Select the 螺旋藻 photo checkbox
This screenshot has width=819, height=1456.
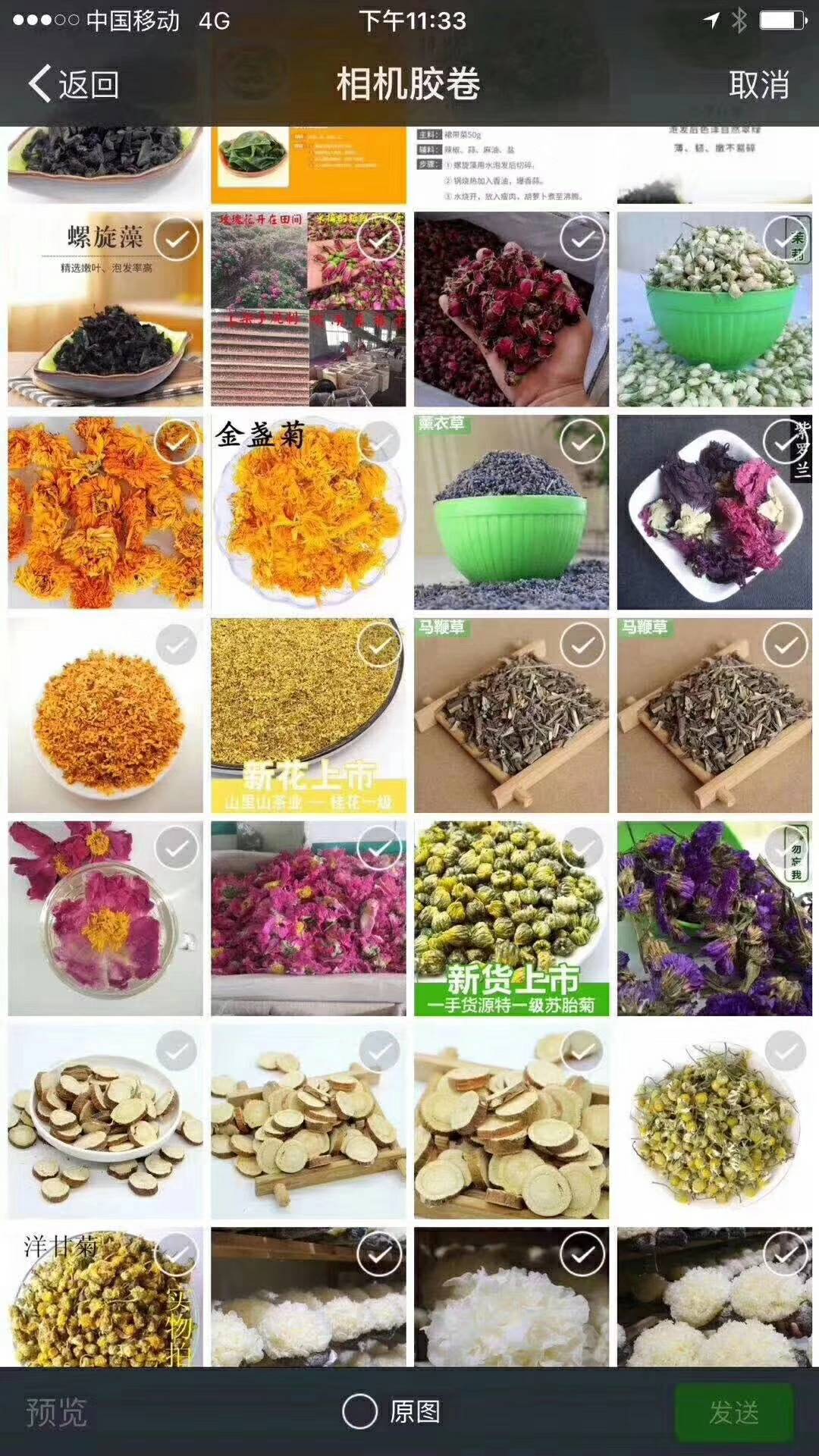tap(176, 240)
